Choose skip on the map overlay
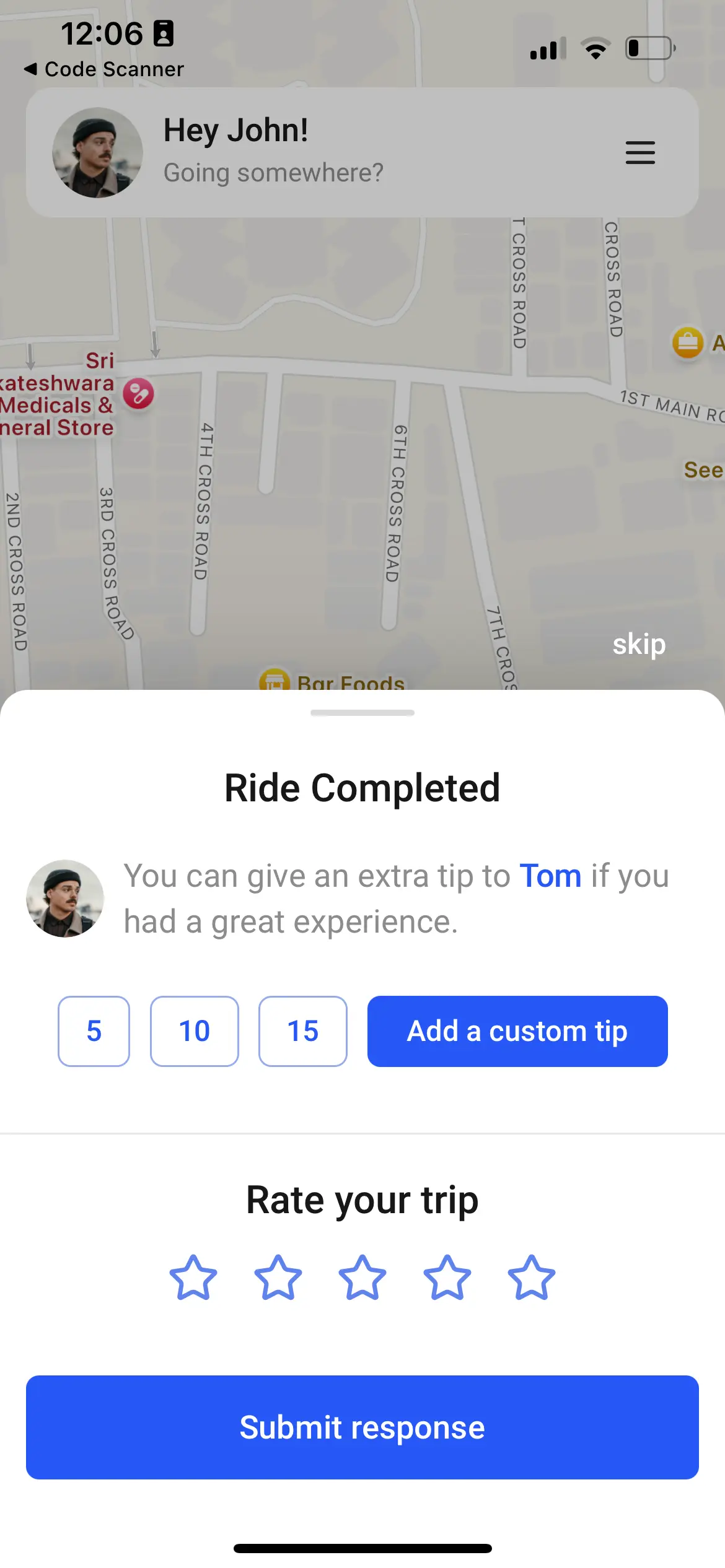The width and height of the screenshot is (725, 1568). [639, 644]
